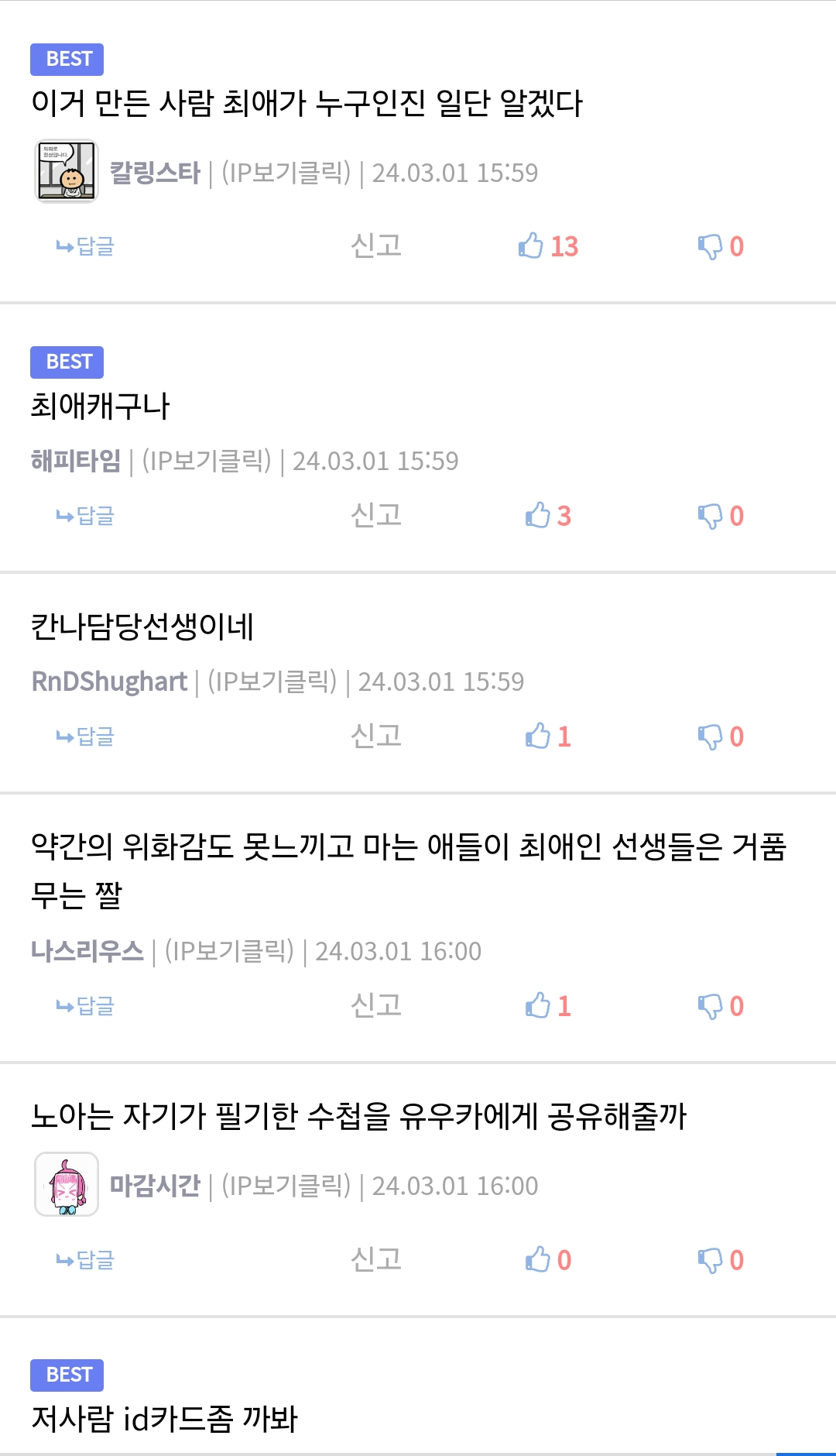Reply to 칼링스타's comment
The width and height of the screenshot is (836, 1456).
coord(85,246)
